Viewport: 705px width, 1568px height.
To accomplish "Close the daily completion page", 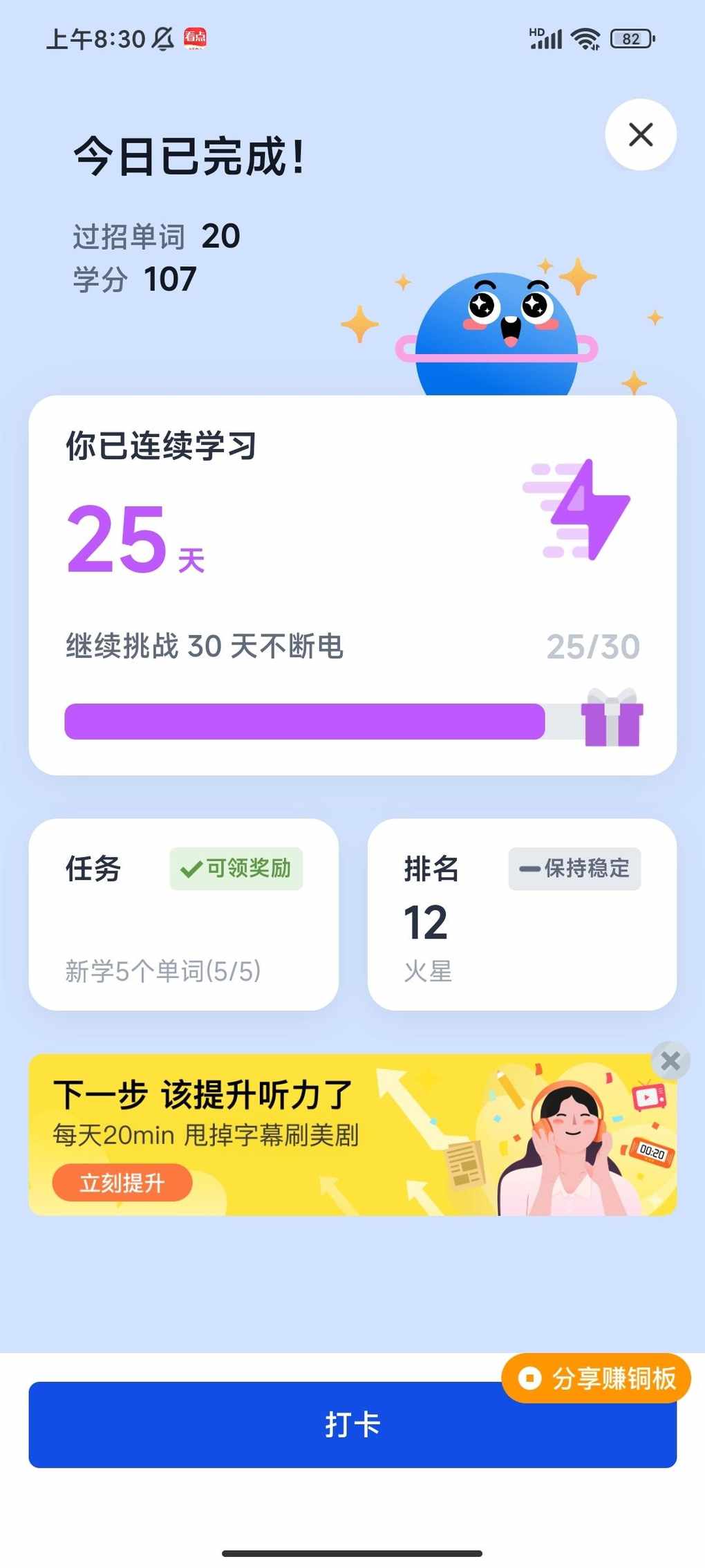I will [x=641, y=134].
